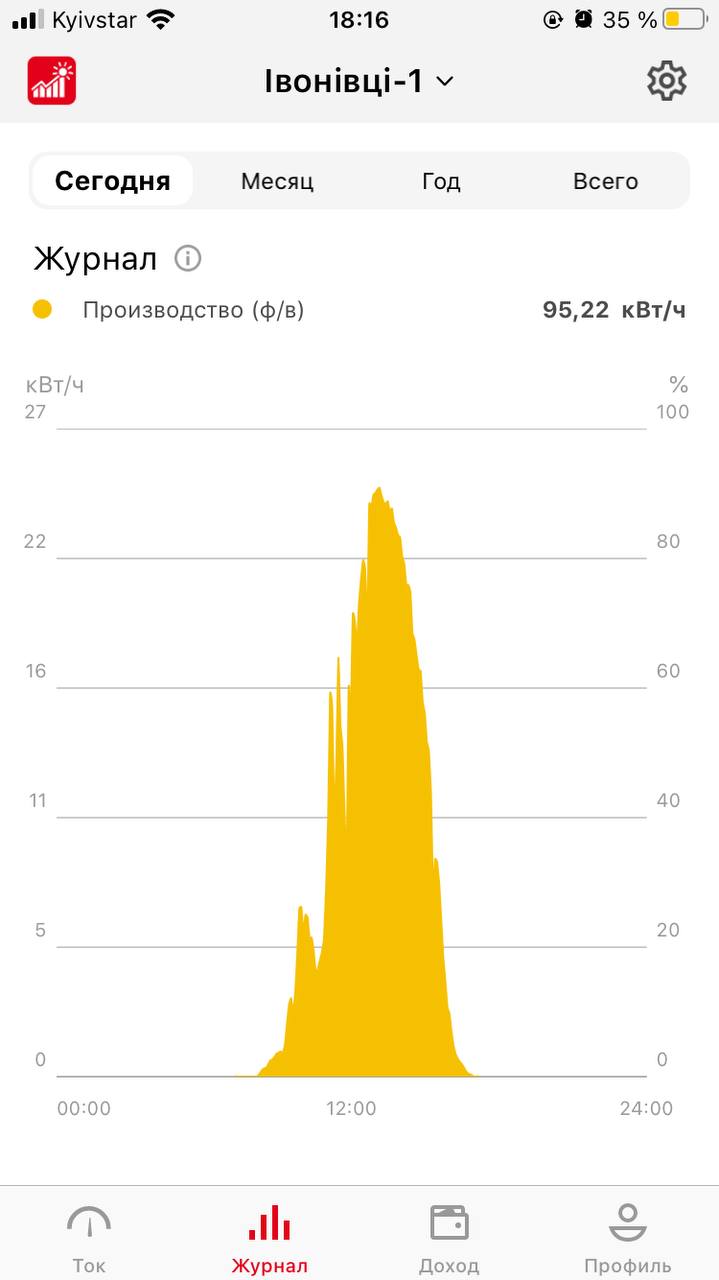Screen dimensions: 719x1280
Task: Open the Доход tab
Action: [x=449, y=1237]
